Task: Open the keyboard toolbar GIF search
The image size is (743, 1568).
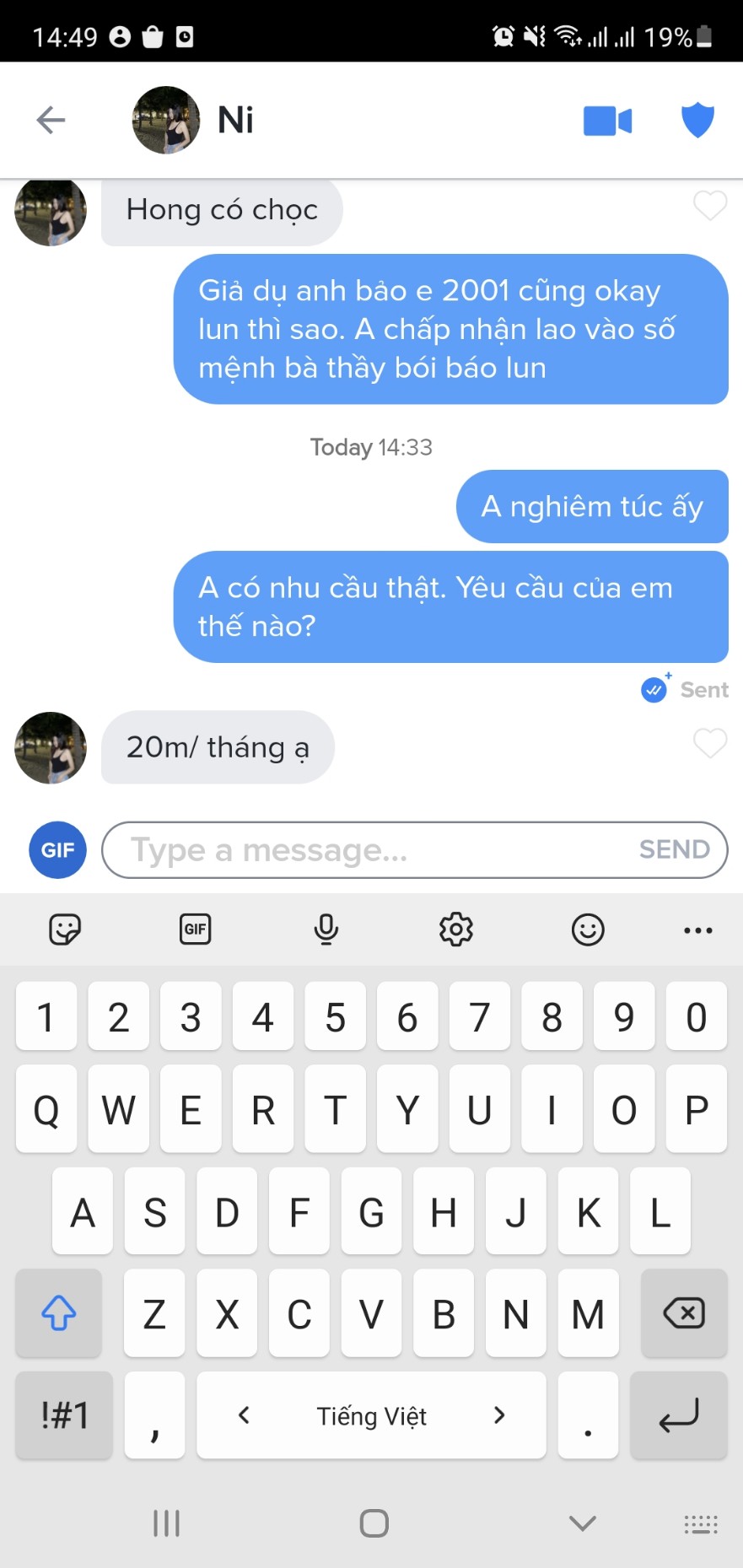Action: pos(195,929)
